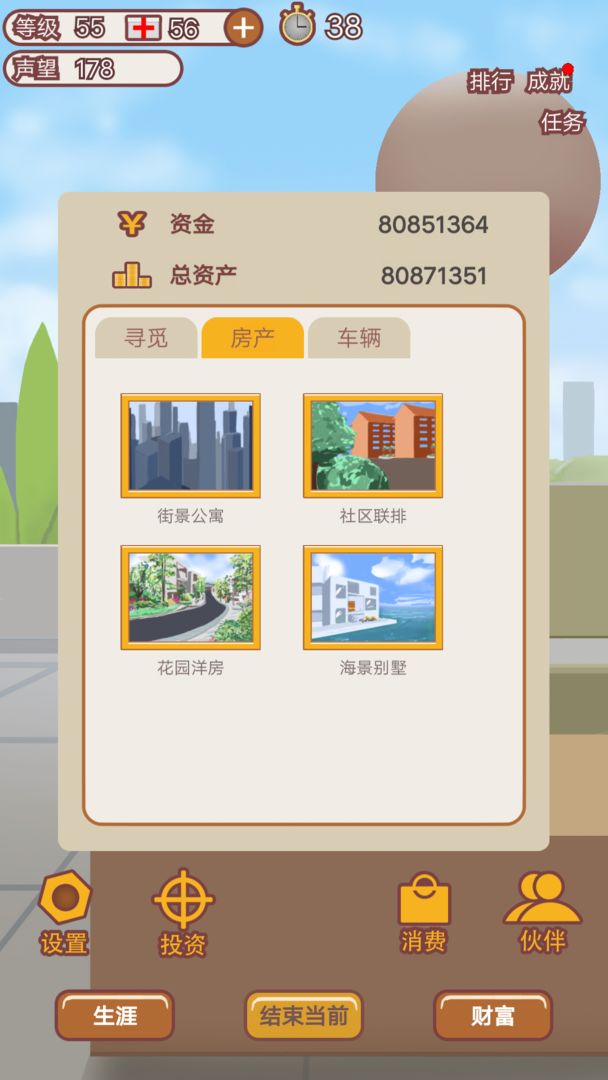Viewport: 608px width, 1080px height.
Task: View the 花园洋房 property
Action: pyautogui.click(x=190, y=598)
